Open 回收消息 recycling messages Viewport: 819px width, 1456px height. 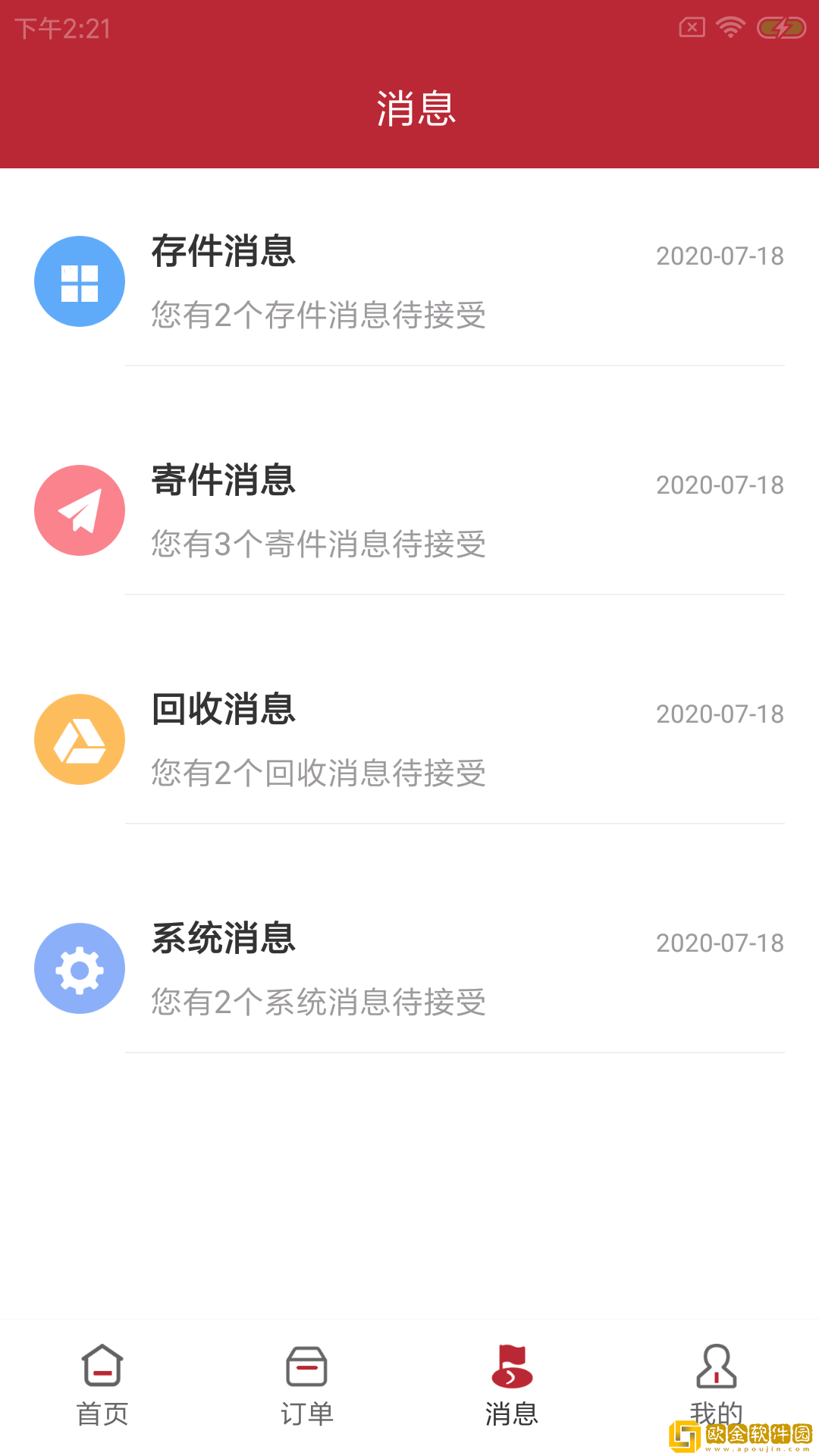click(x=409, y=740)
